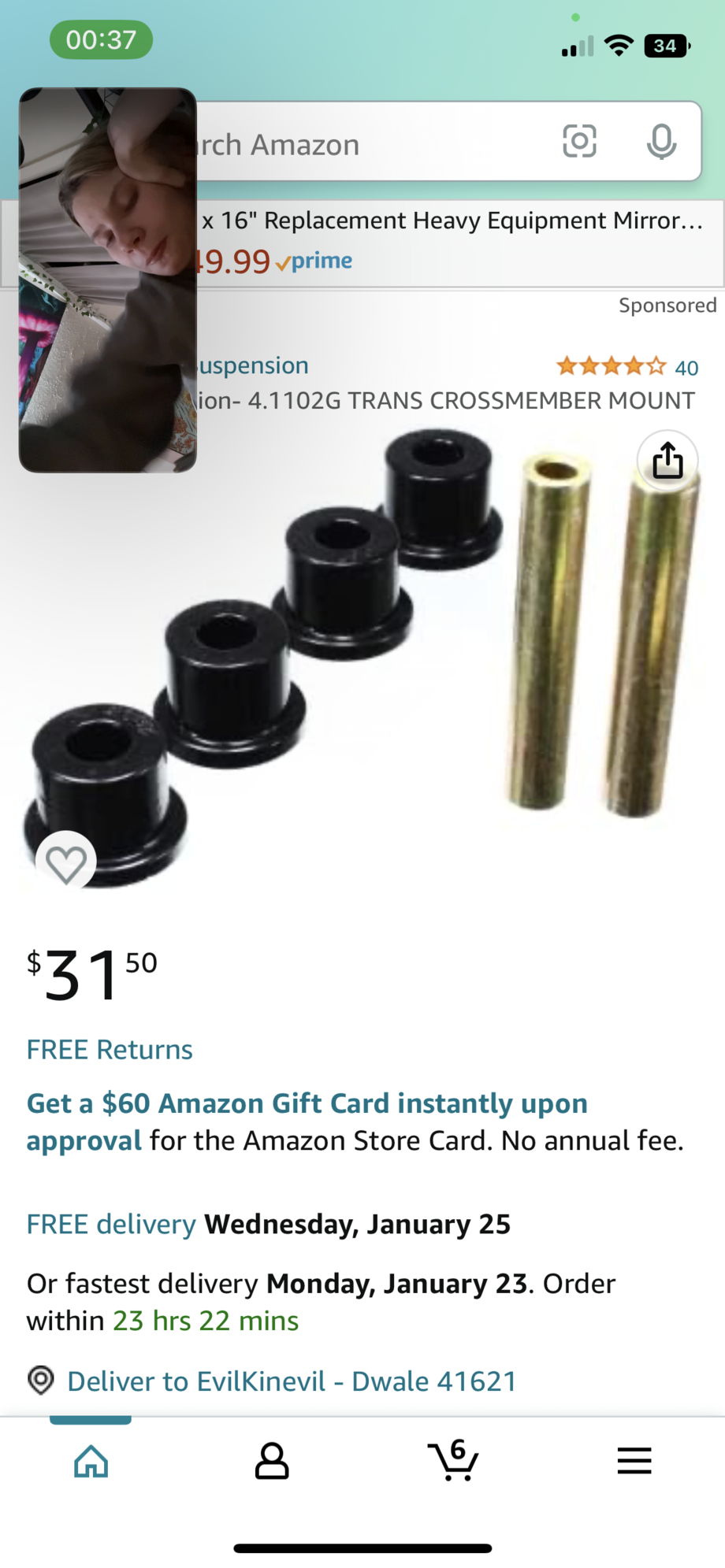Open the camera lens search

point(579,142)
